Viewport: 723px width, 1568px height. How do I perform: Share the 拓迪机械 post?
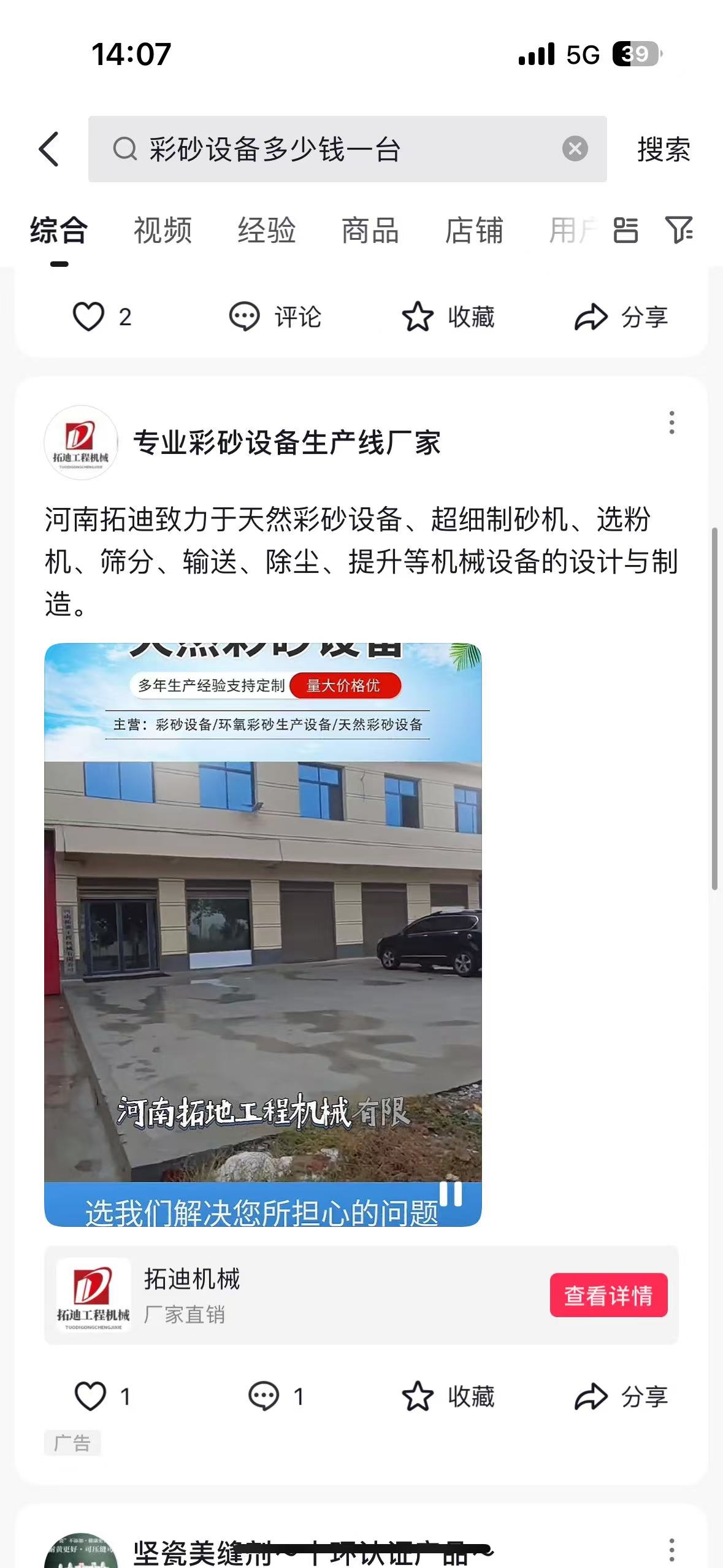621,1396
